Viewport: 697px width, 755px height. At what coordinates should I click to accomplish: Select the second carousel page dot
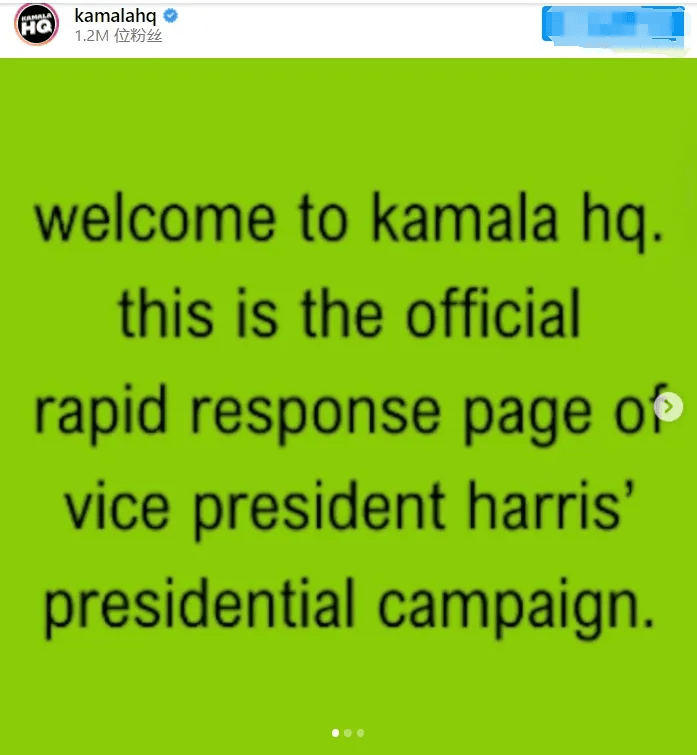point(348,733)
